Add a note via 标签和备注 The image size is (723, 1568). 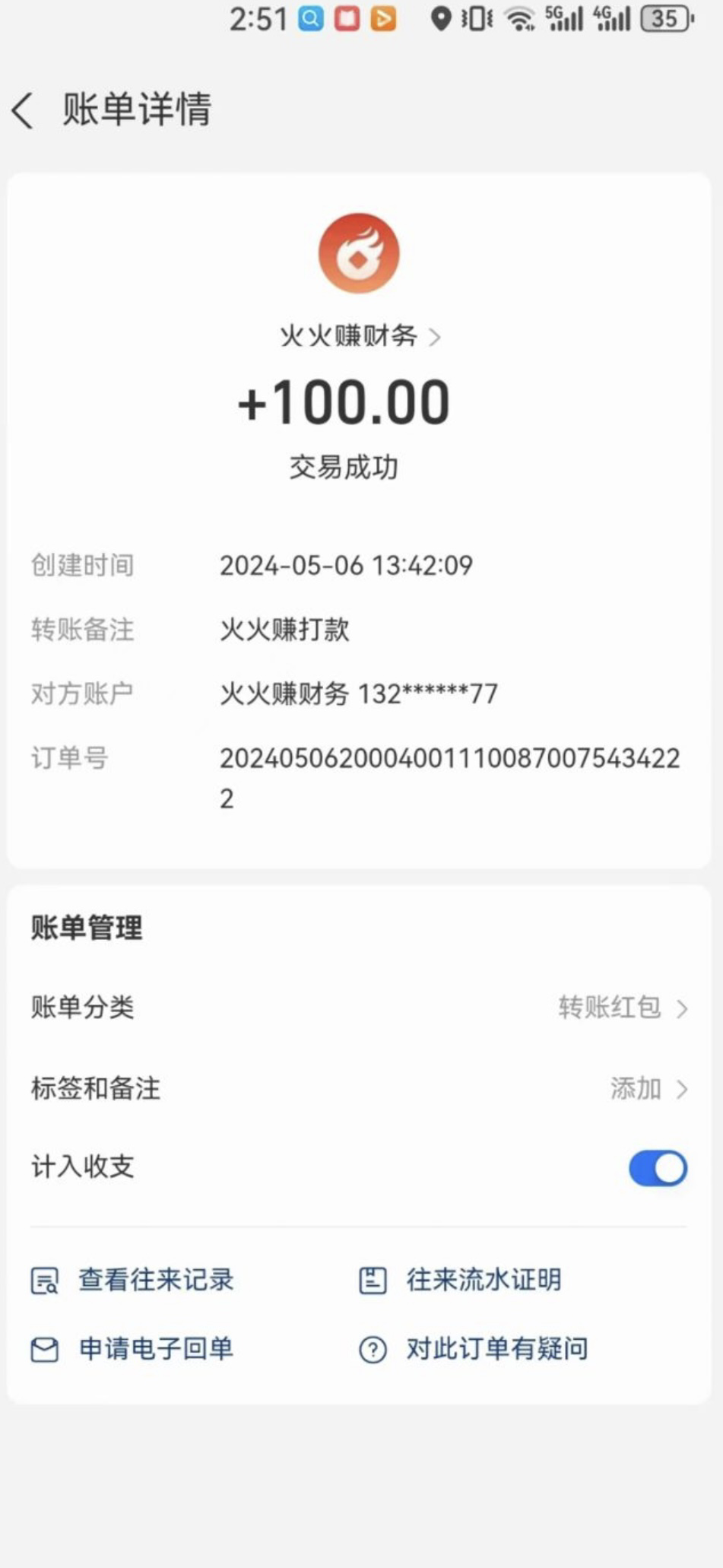click(x=359, y=1088)
